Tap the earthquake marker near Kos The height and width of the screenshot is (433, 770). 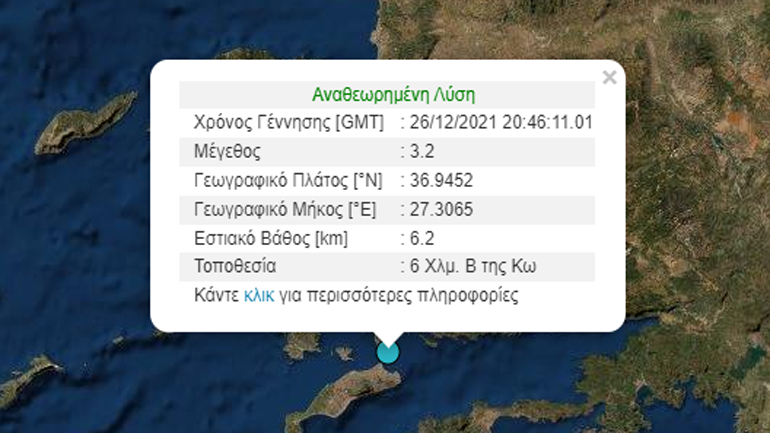(388, 351)
